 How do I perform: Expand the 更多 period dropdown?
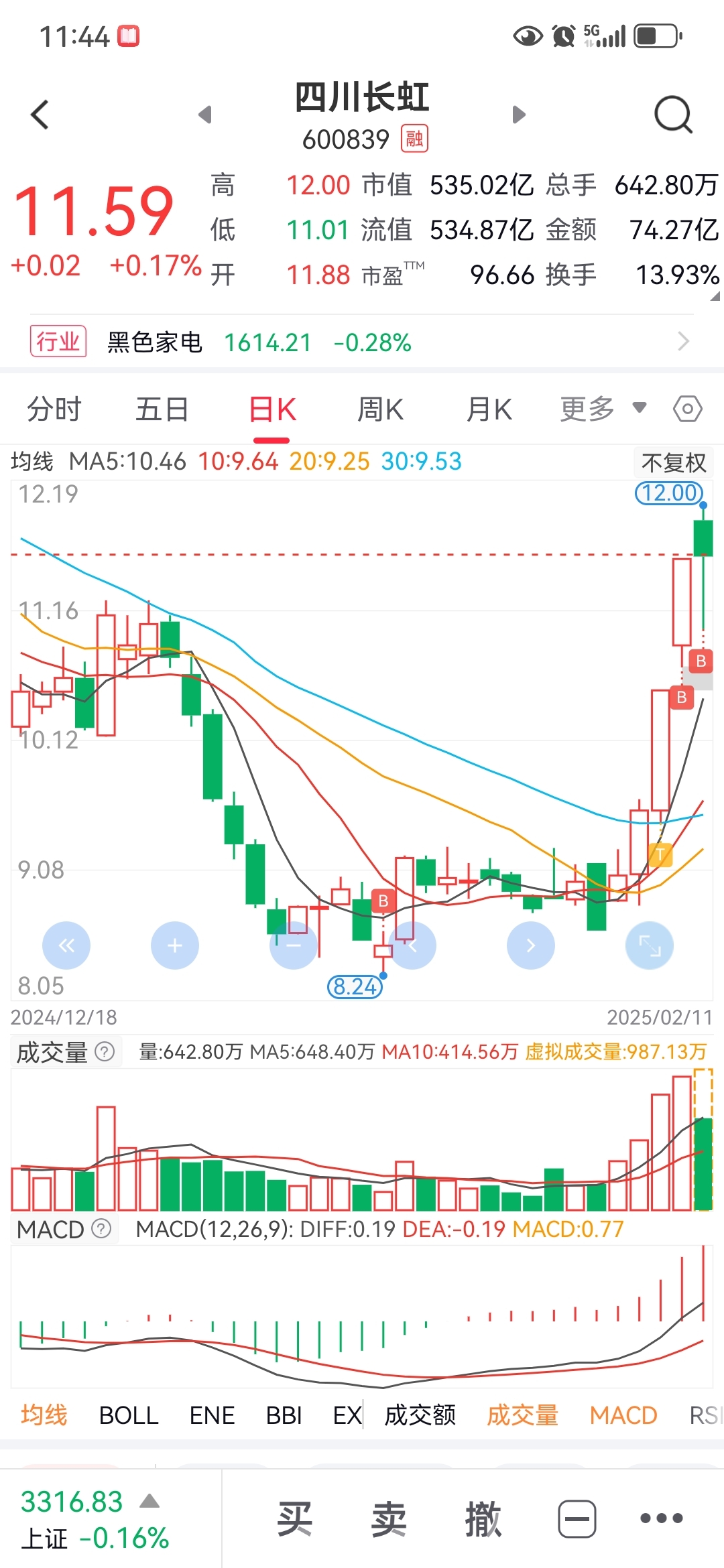(603, 409)
